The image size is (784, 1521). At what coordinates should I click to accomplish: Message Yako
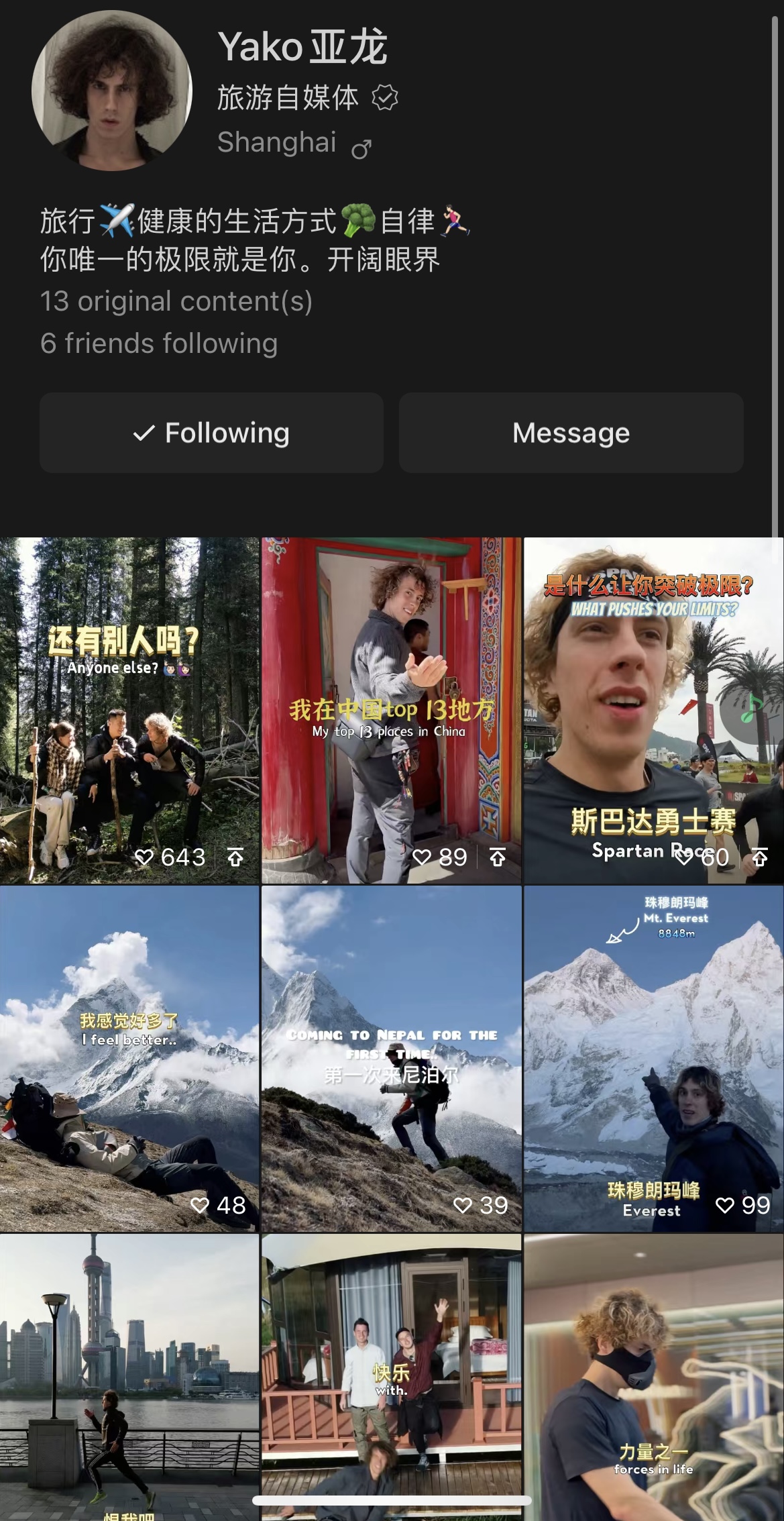tap(571, 433)
